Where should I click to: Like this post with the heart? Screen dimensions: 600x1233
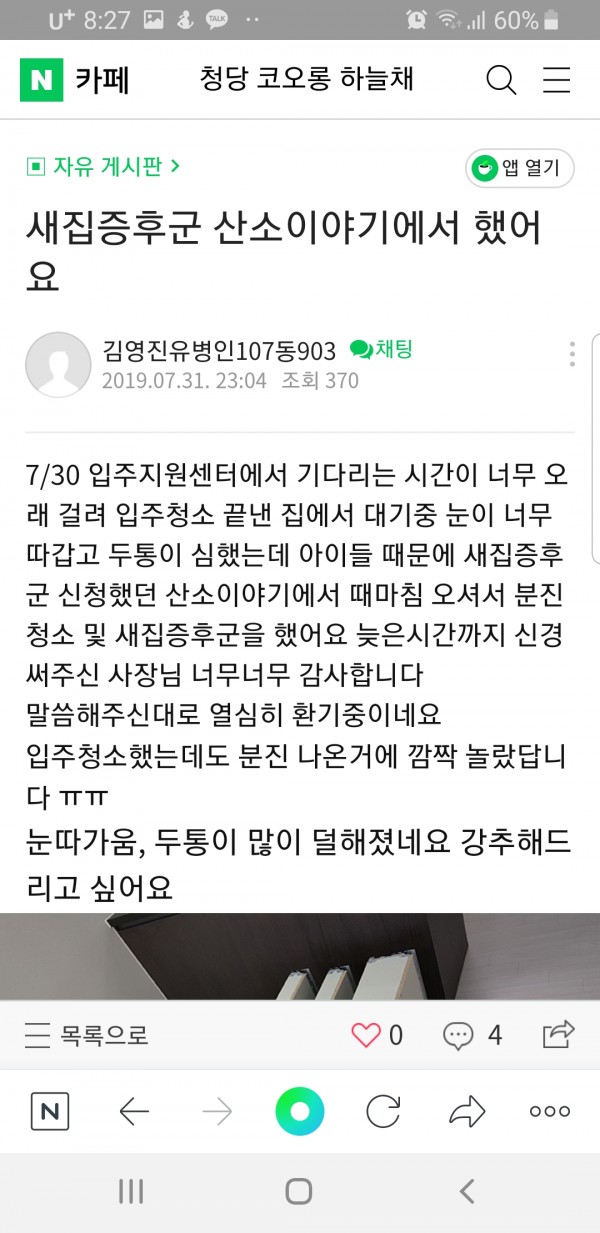point(367,1035)
